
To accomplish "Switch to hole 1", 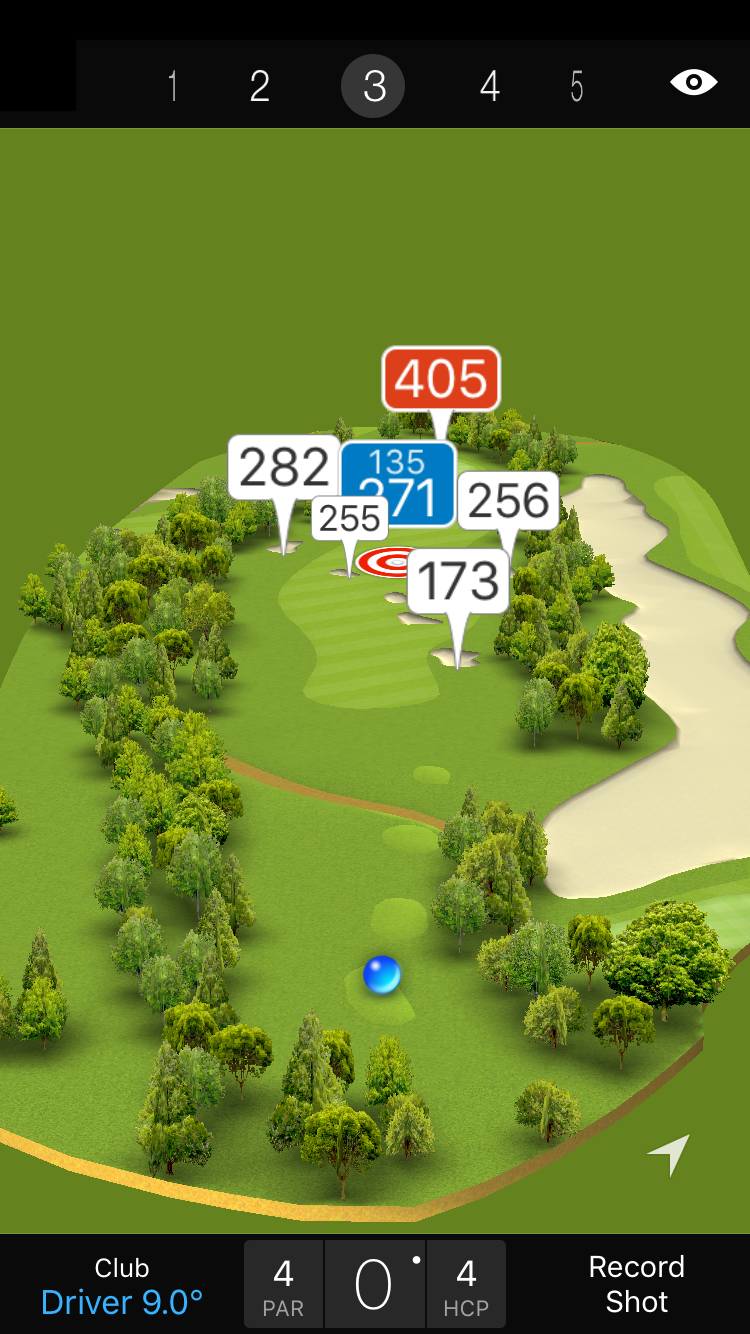I will [x=173, y=87].
